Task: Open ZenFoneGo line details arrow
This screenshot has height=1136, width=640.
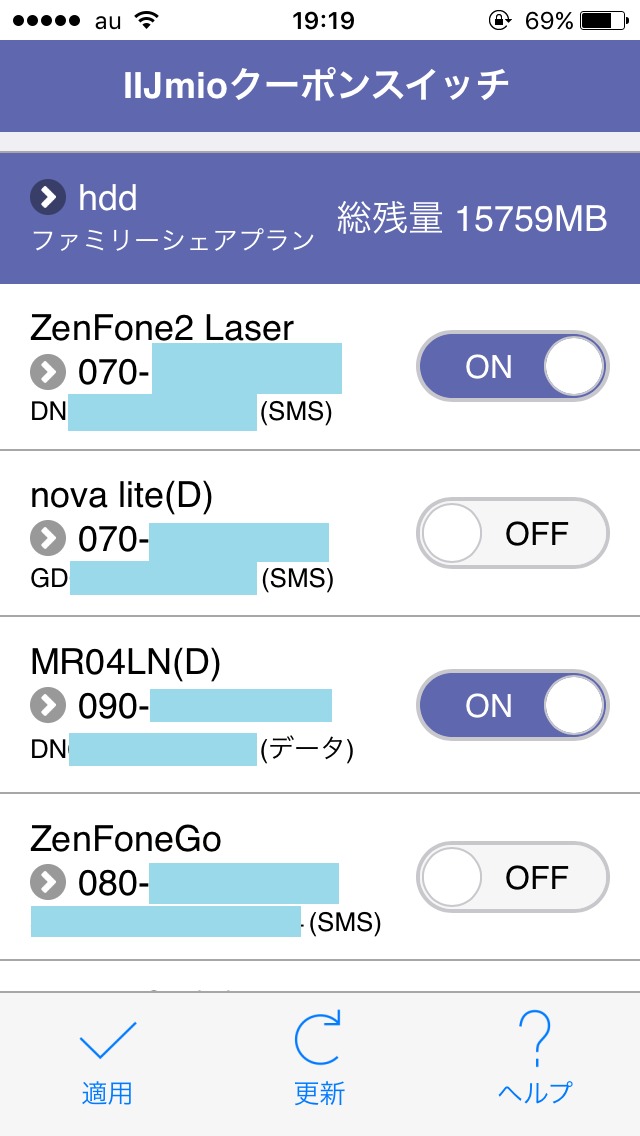Action: 48,883
